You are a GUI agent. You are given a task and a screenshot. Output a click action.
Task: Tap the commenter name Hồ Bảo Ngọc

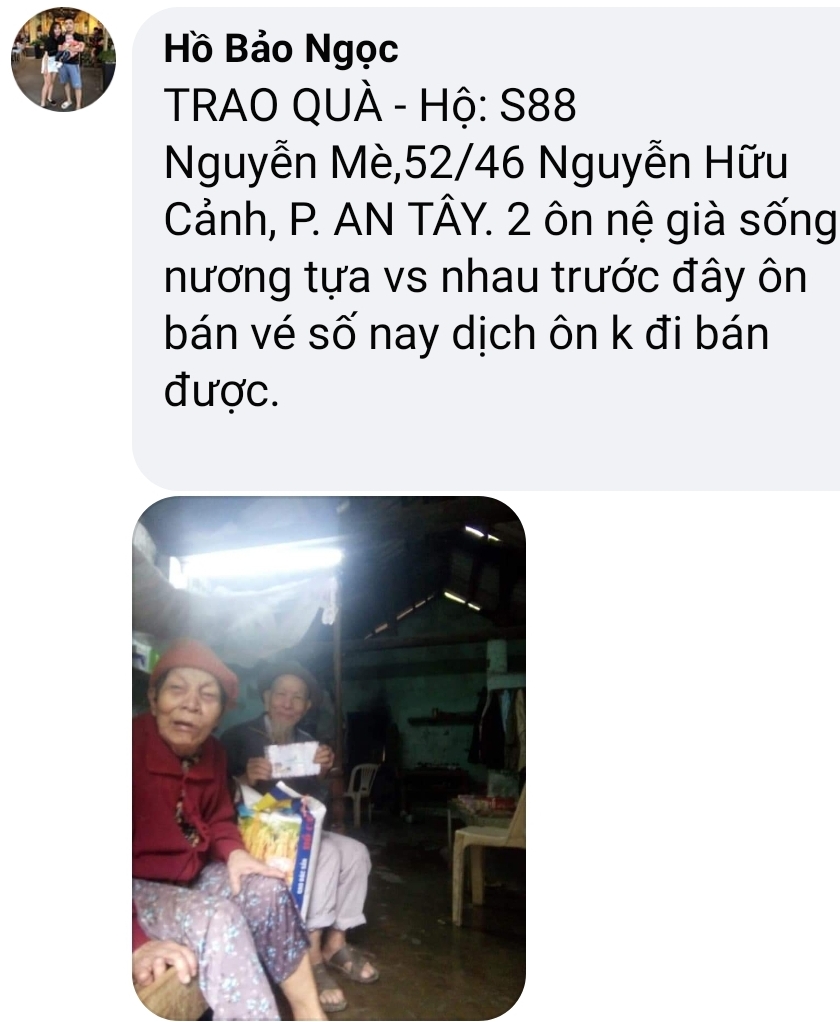tap(280, 49)
